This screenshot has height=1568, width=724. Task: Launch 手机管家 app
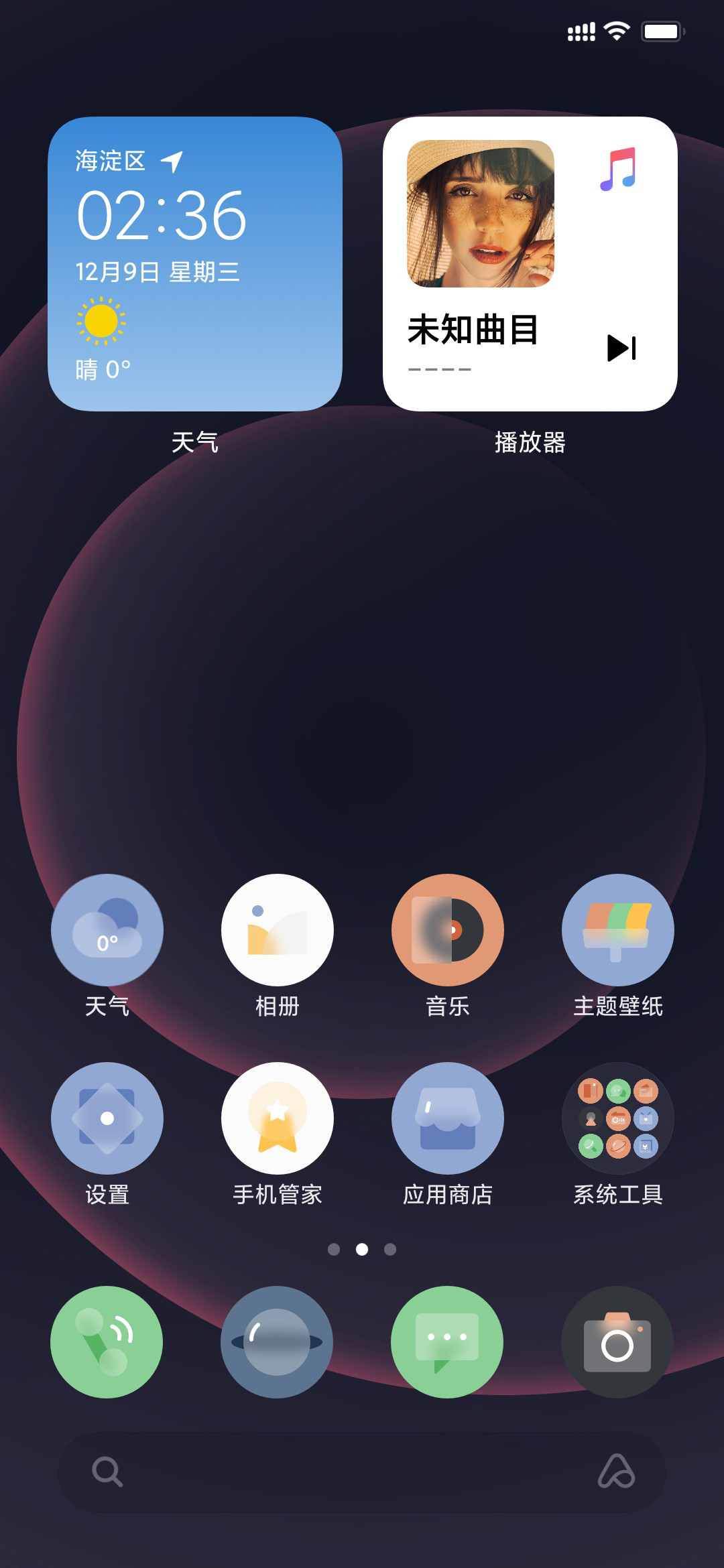coord(278,1118)
